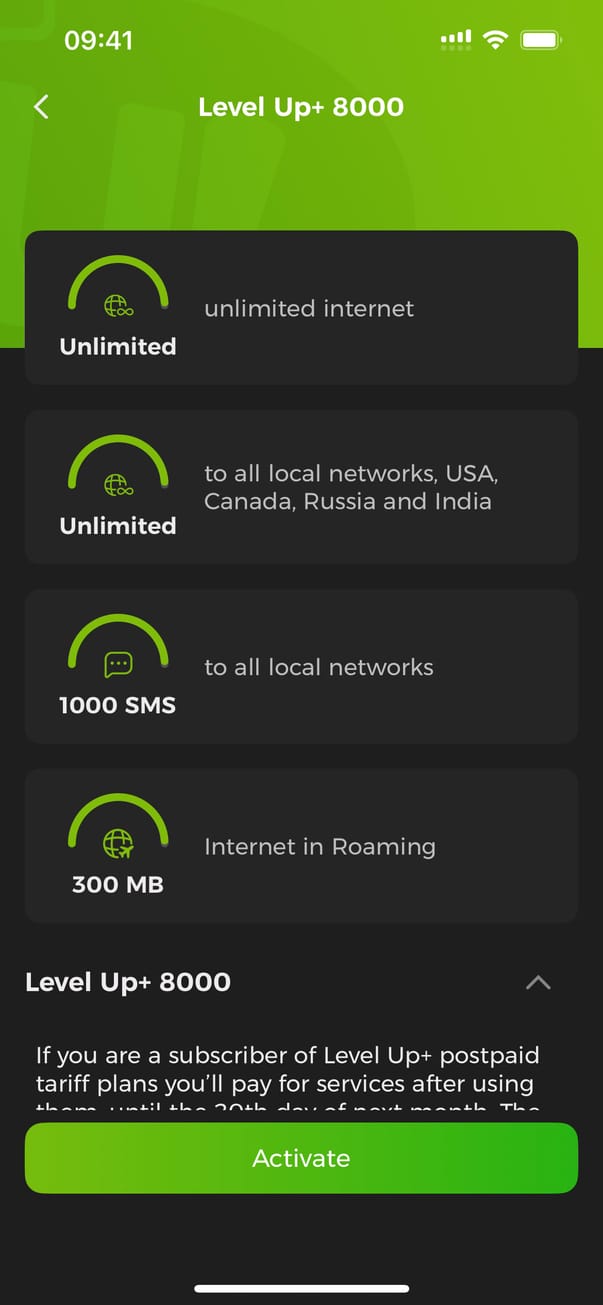This screenshot has width=603, height=1305.
Task: Go back from Level Up+ 8000
Action: pyautogui.click(x=41, y=107)
